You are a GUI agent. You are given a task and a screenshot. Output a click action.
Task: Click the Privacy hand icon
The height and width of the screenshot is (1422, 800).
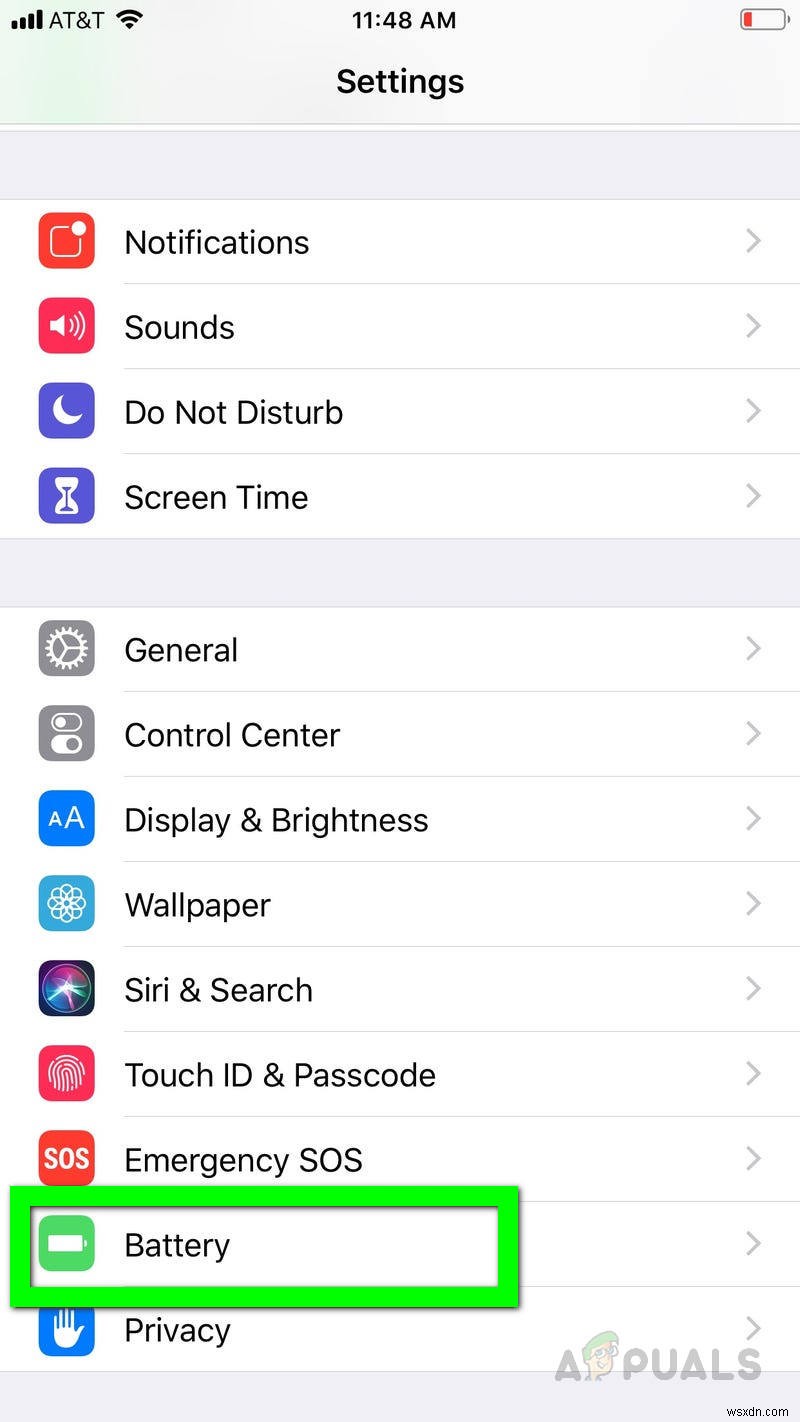(x=66, y=1329)
